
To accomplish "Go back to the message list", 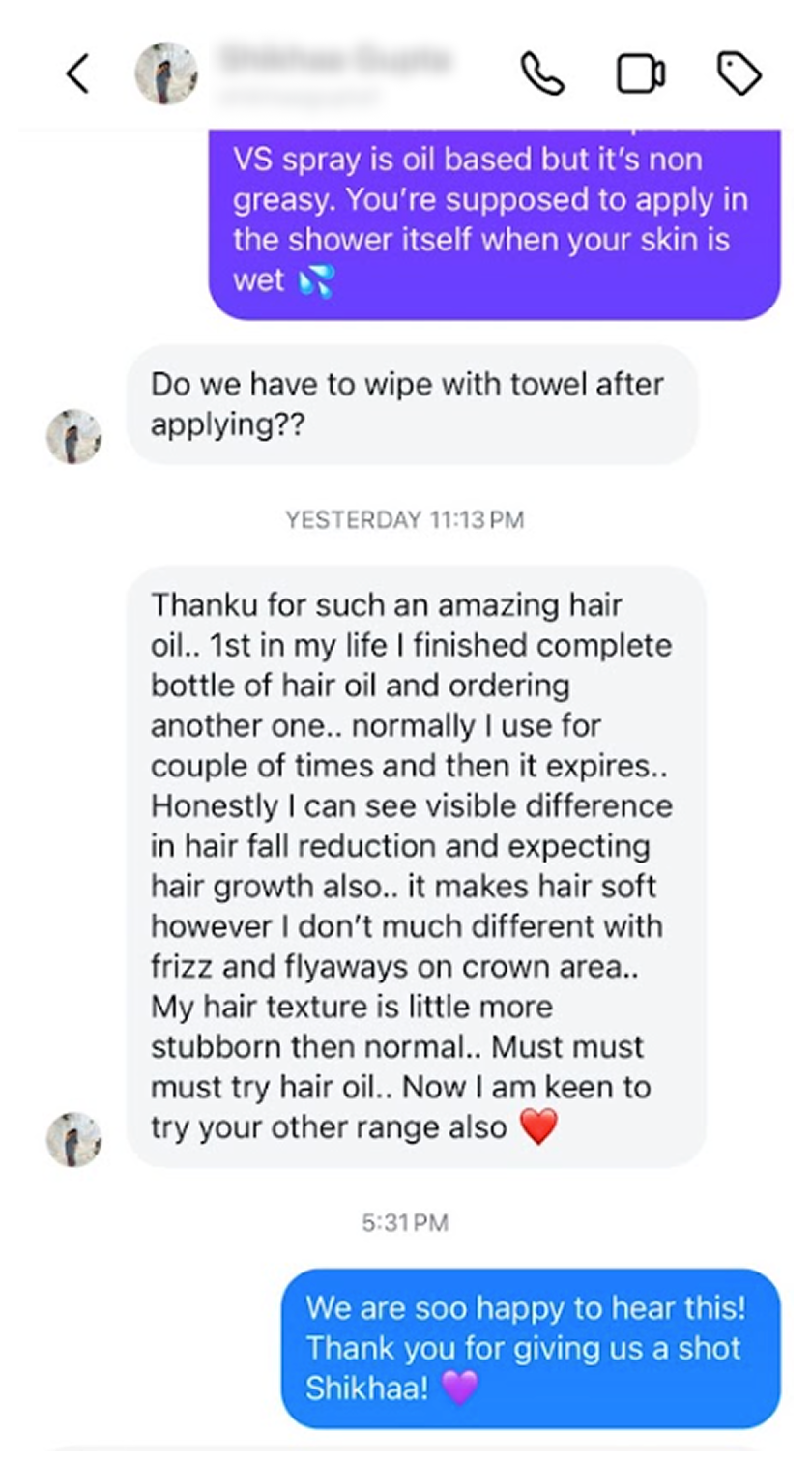I will (77, 74).
